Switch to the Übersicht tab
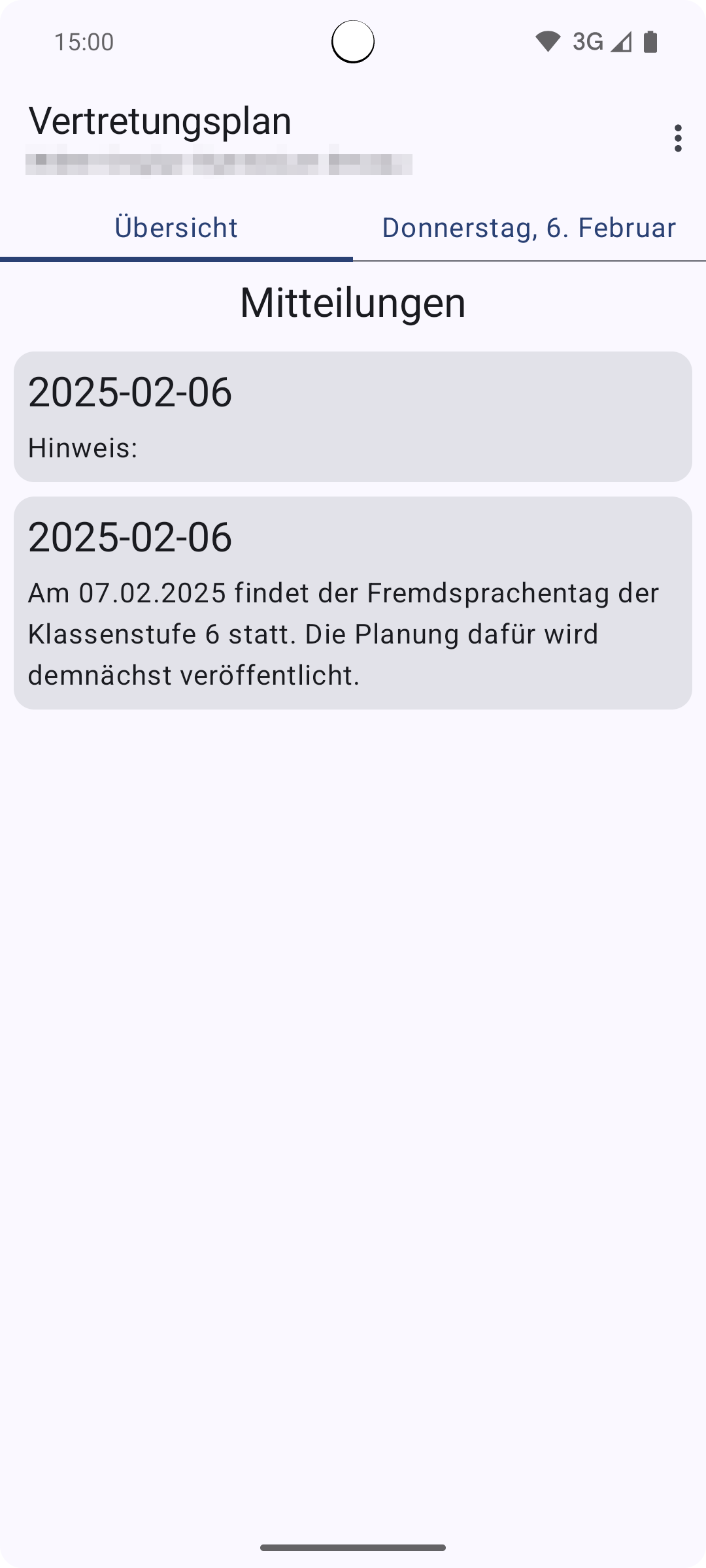 pyautogui.click(x=176, y=228)
